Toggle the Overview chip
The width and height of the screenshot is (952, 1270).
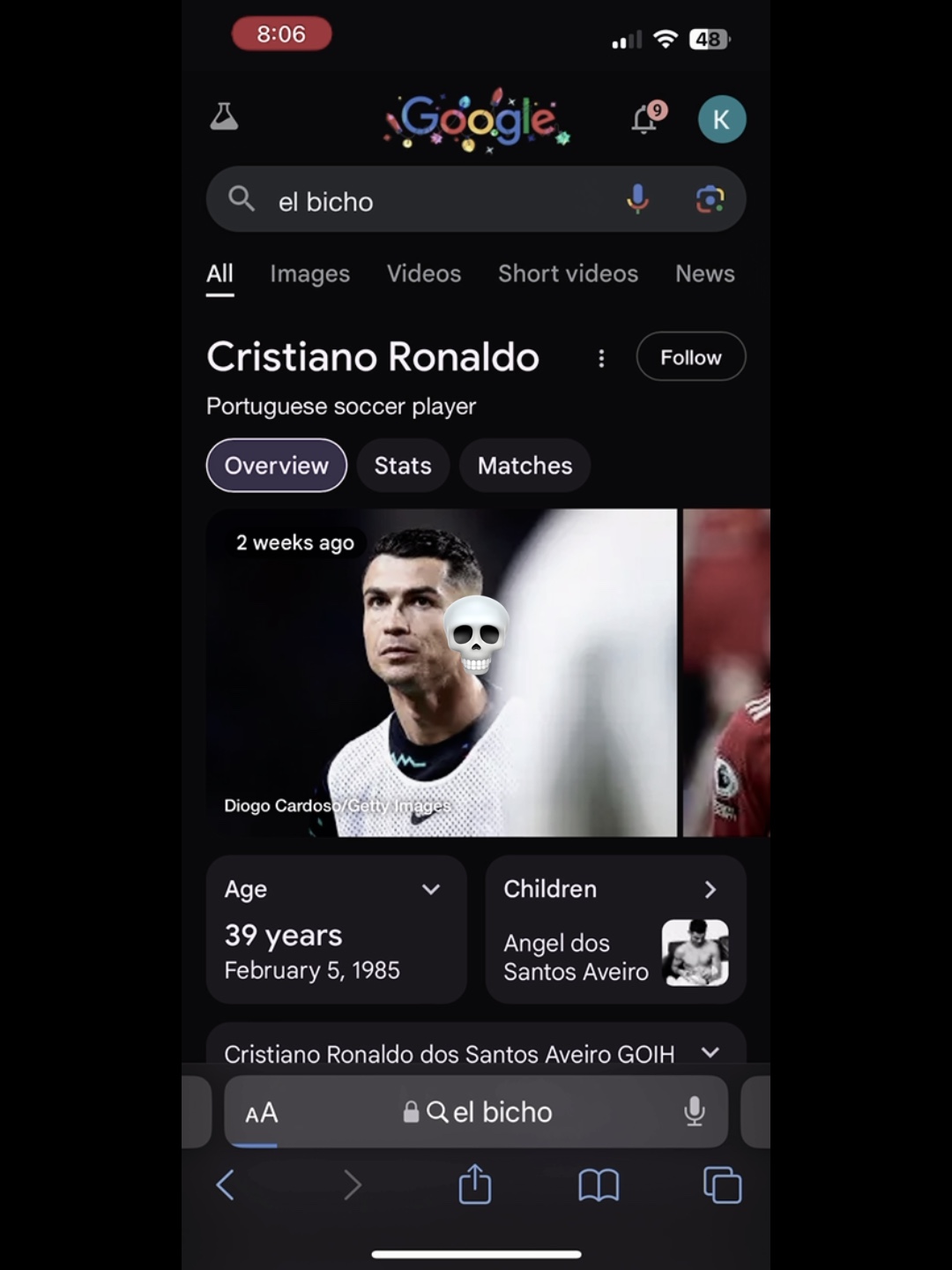276,466
